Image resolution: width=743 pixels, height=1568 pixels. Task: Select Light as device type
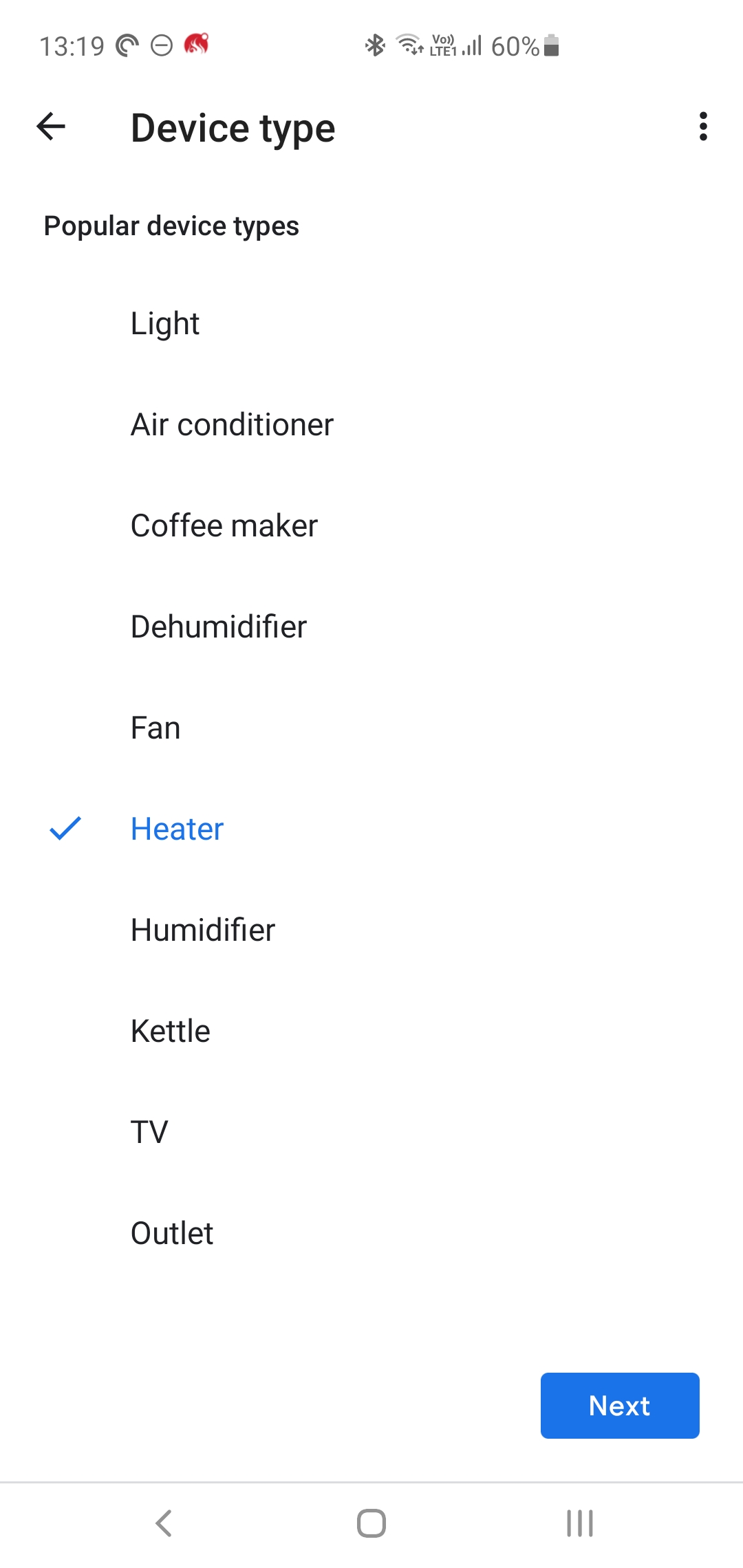click(371, 323)
